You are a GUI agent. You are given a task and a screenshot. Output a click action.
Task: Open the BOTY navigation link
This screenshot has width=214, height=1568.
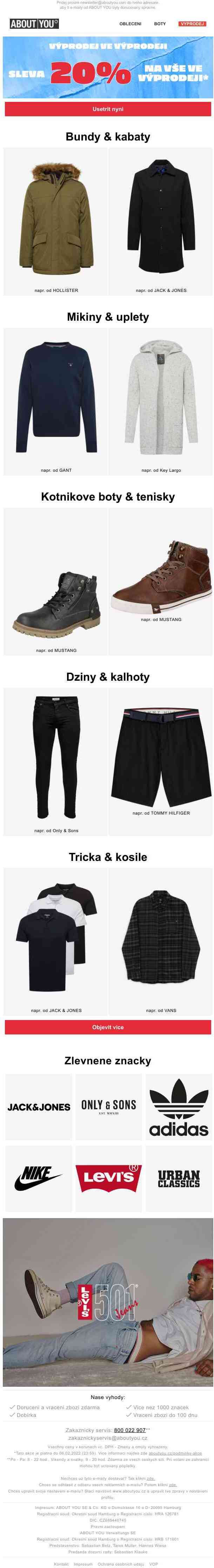160,24
